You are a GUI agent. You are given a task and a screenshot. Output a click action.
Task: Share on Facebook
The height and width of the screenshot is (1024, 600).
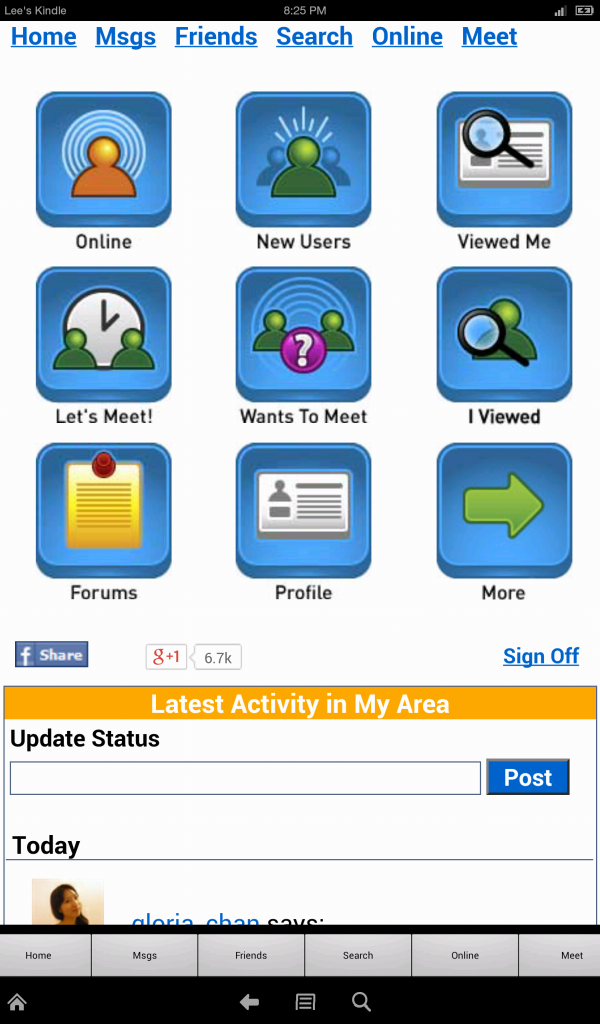[51, 655]
